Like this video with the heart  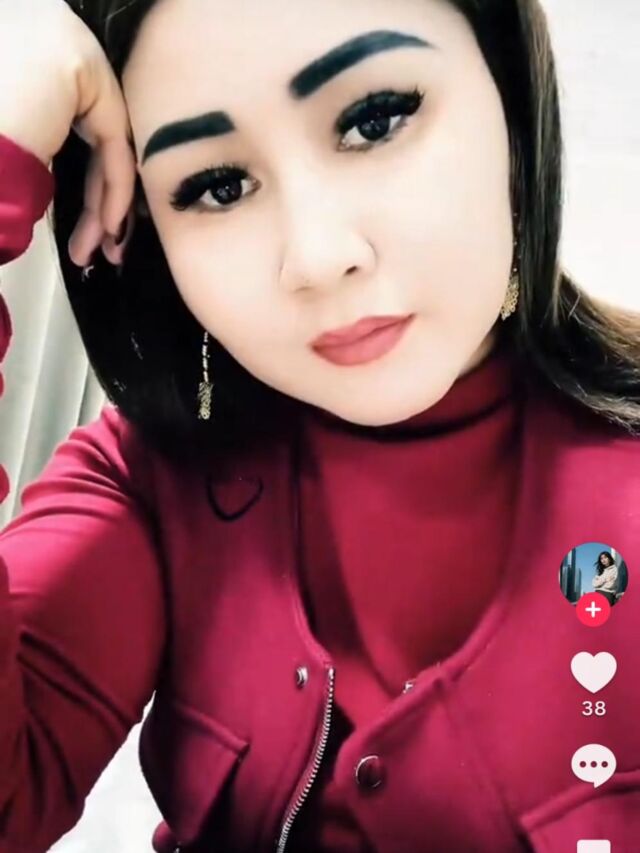[x=593, y=671]
